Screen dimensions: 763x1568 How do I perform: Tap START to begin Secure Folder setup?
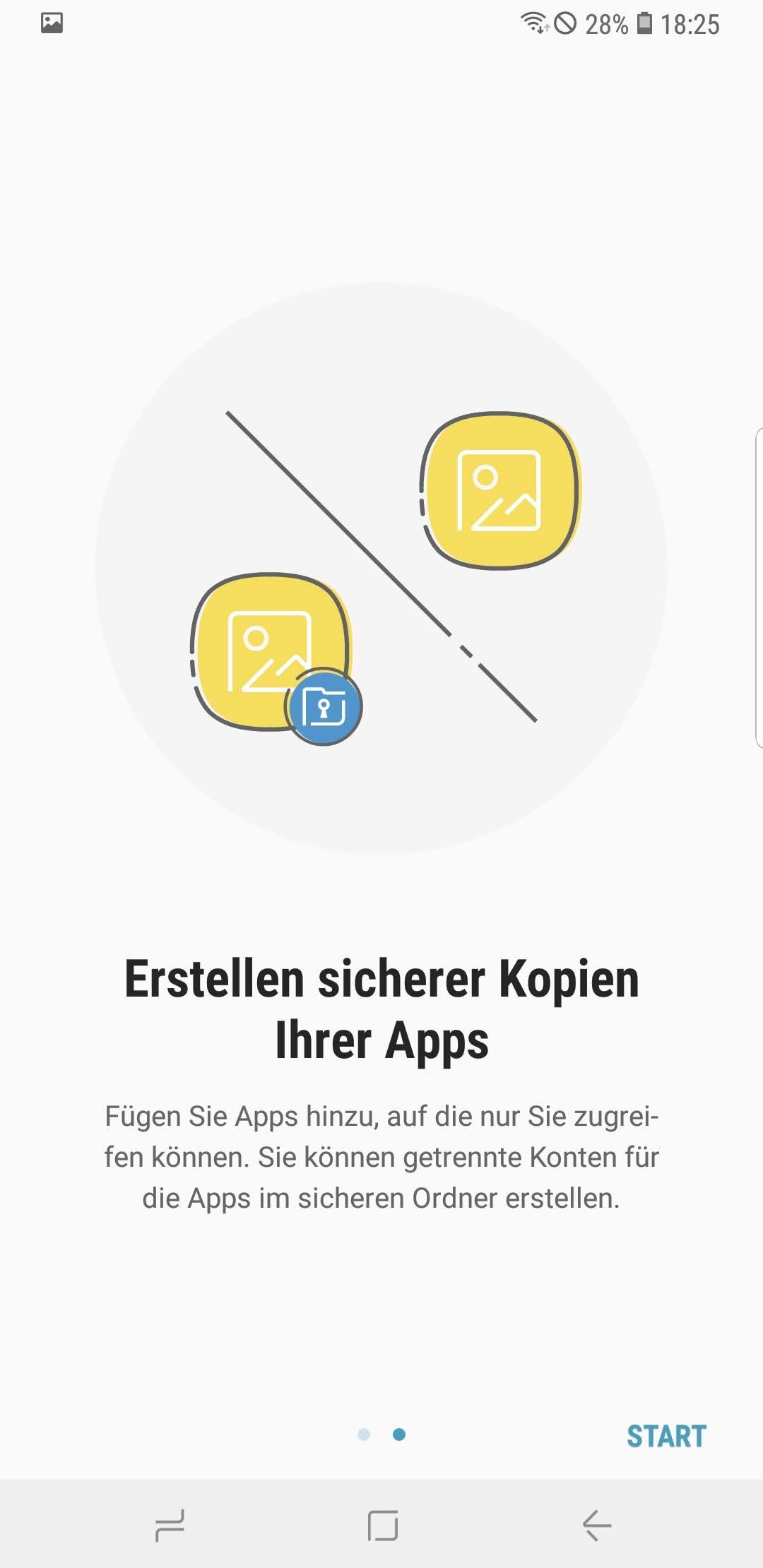[x=666, y=1436]
